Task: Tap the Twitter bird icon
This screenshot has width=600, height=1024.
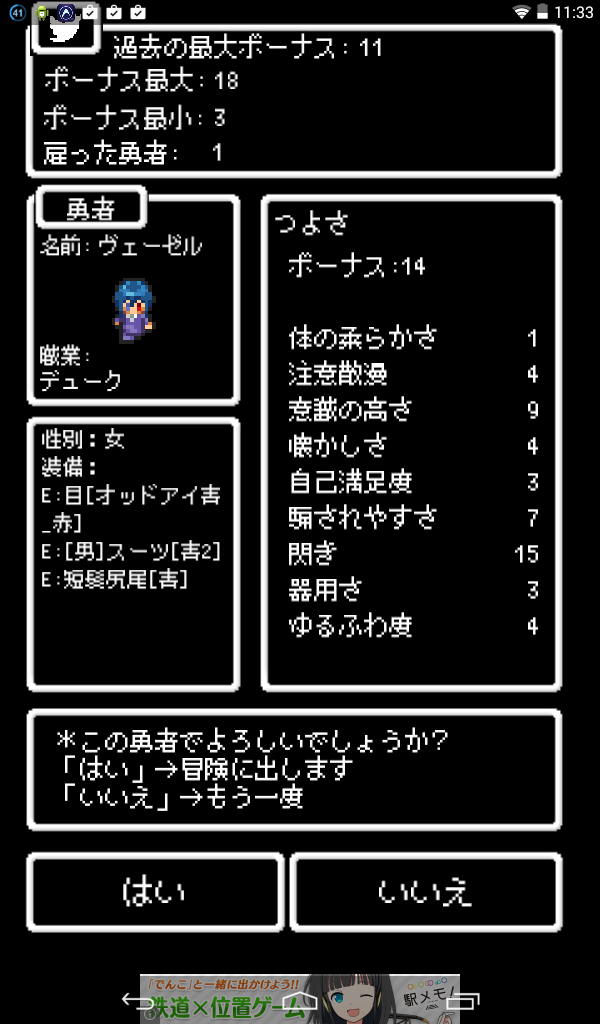Action: [x=66, y=33]
